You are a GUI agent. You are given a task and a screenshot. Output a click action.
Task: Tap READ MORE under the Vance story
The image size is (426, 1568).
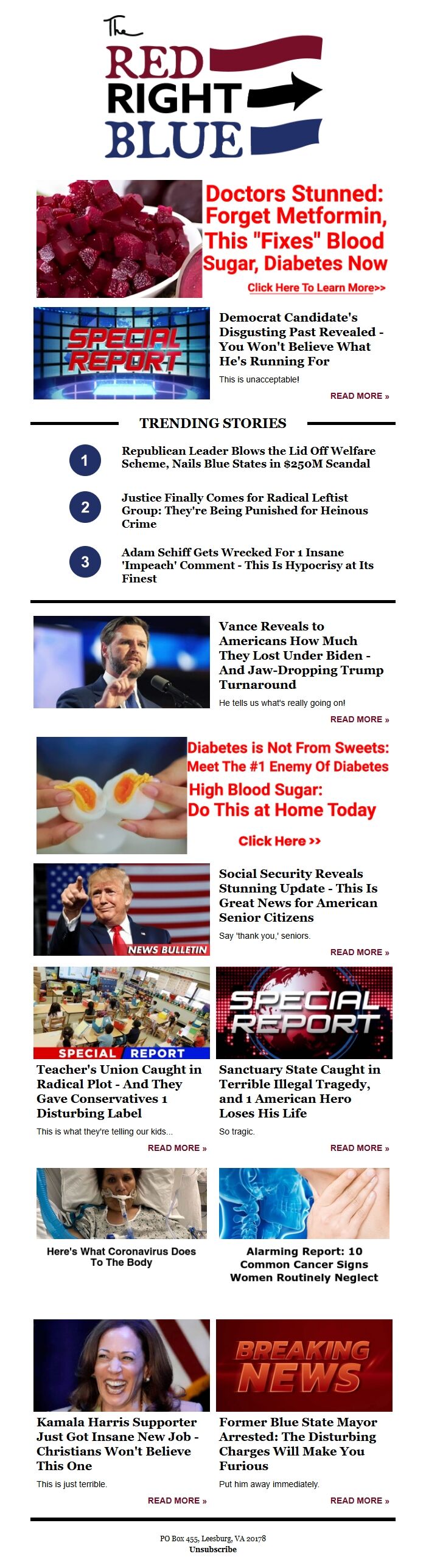pos(359,719)
